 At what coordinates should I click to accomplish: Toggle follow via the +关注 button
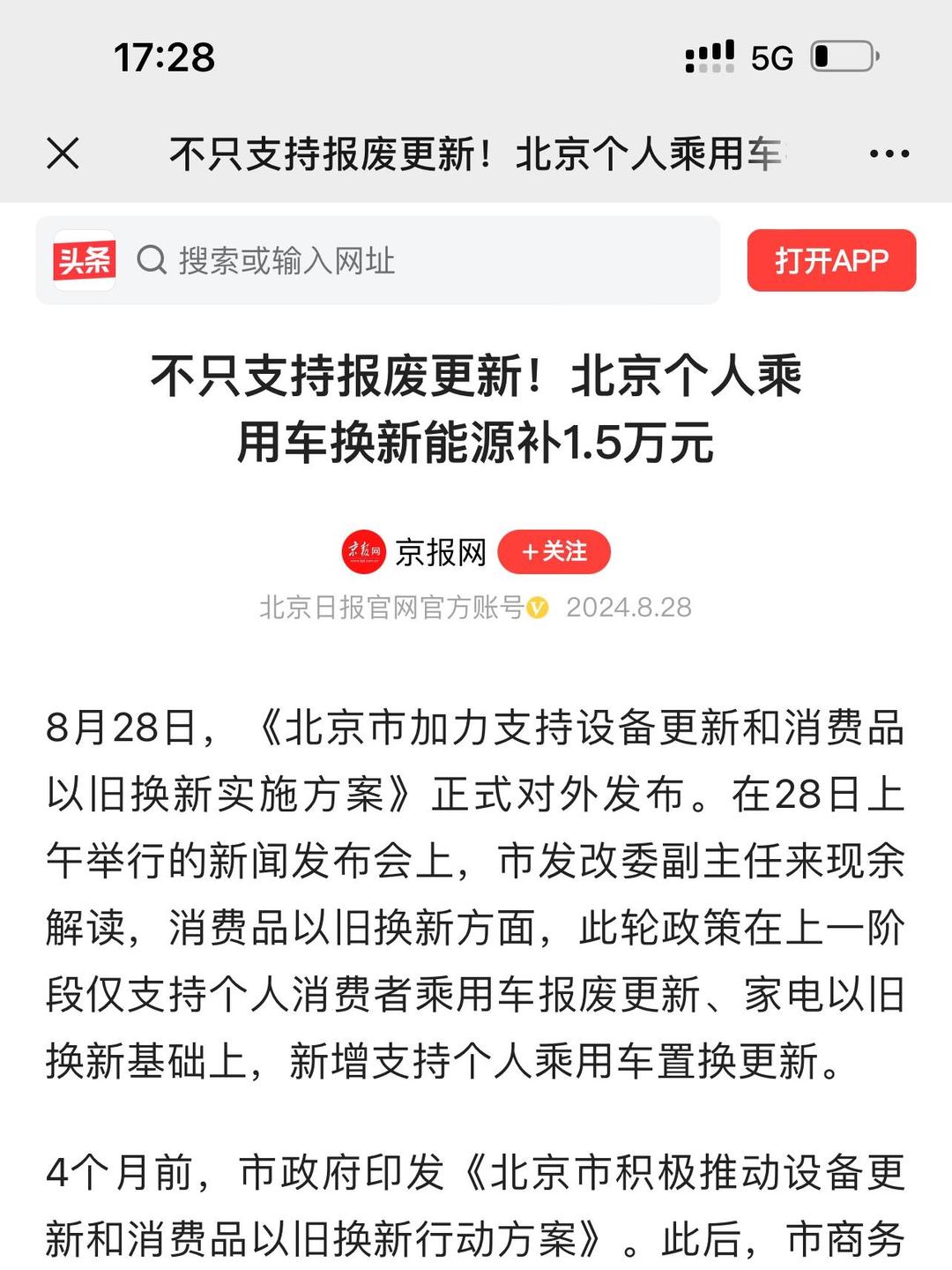(554, 551)
